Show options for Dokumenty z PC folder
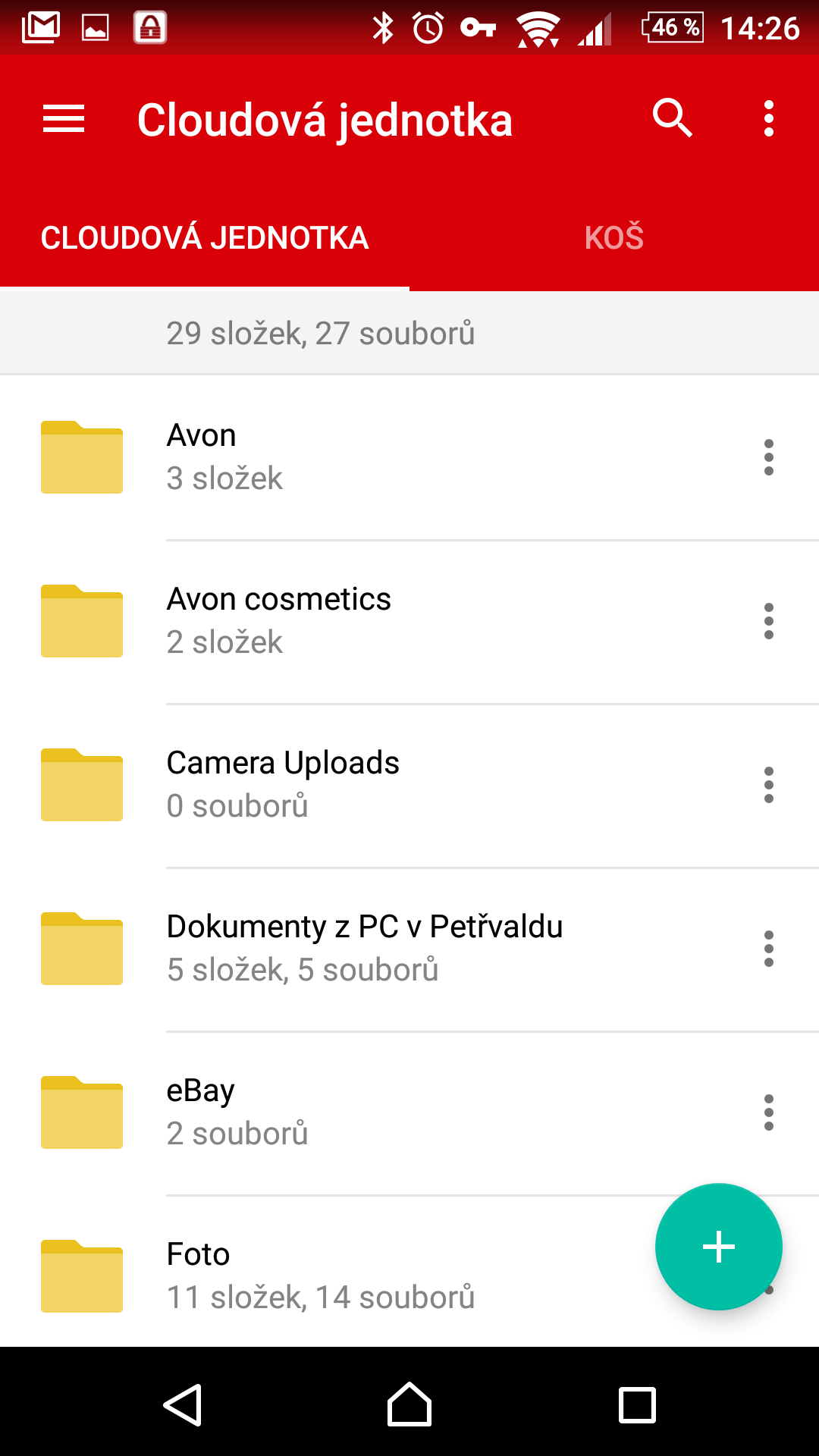819x1456 pixels. coord(769,949)
